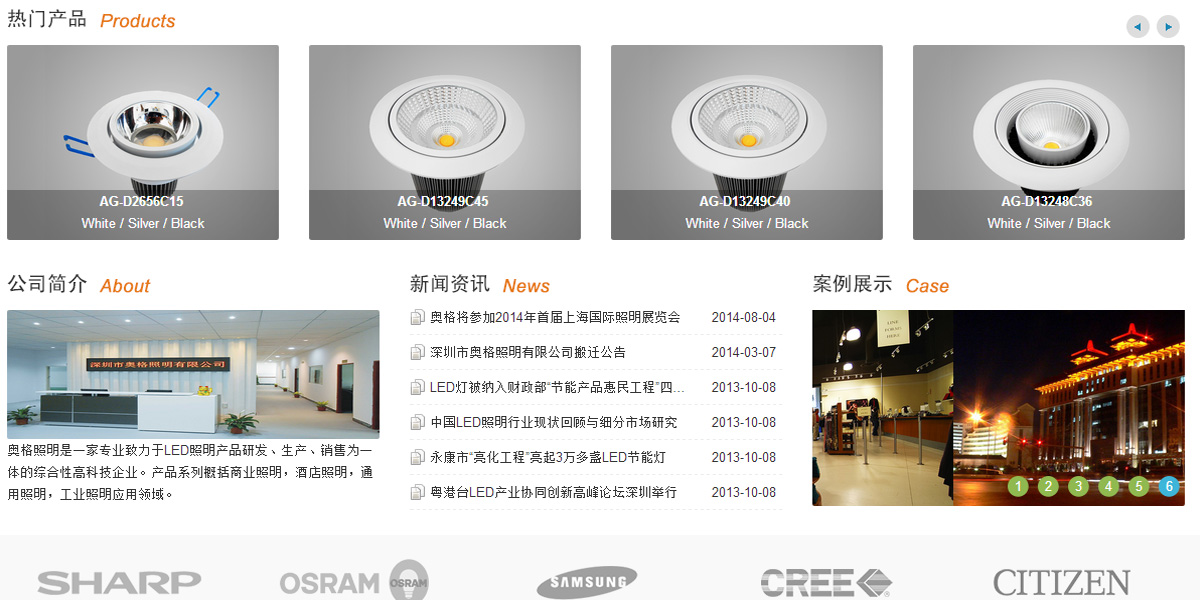Jump to case slide 2

click(x=1048, y=487)
